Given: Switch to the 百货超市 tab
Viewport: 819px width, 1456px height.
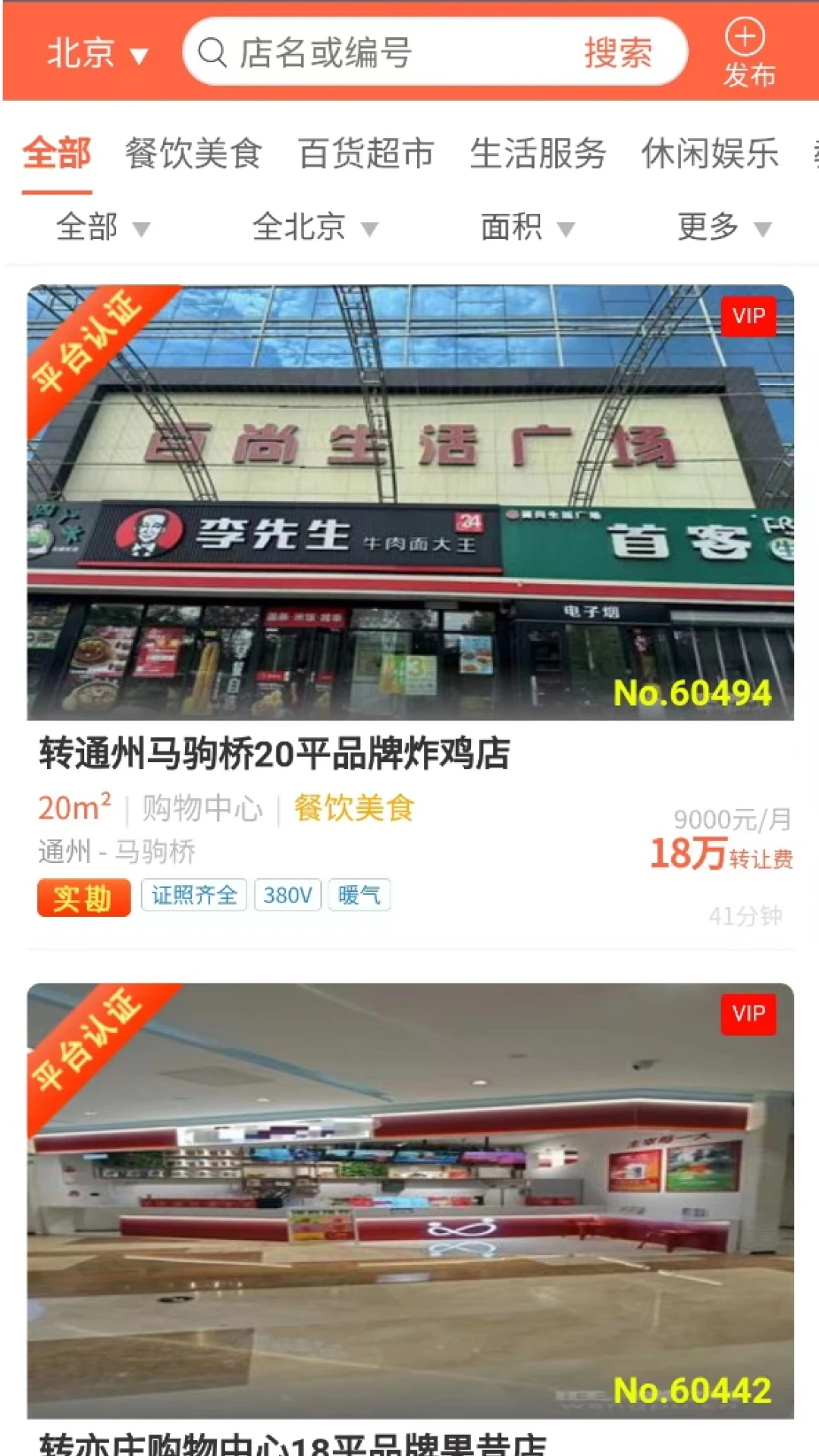Looking at the screenshot, I should 366,154.
